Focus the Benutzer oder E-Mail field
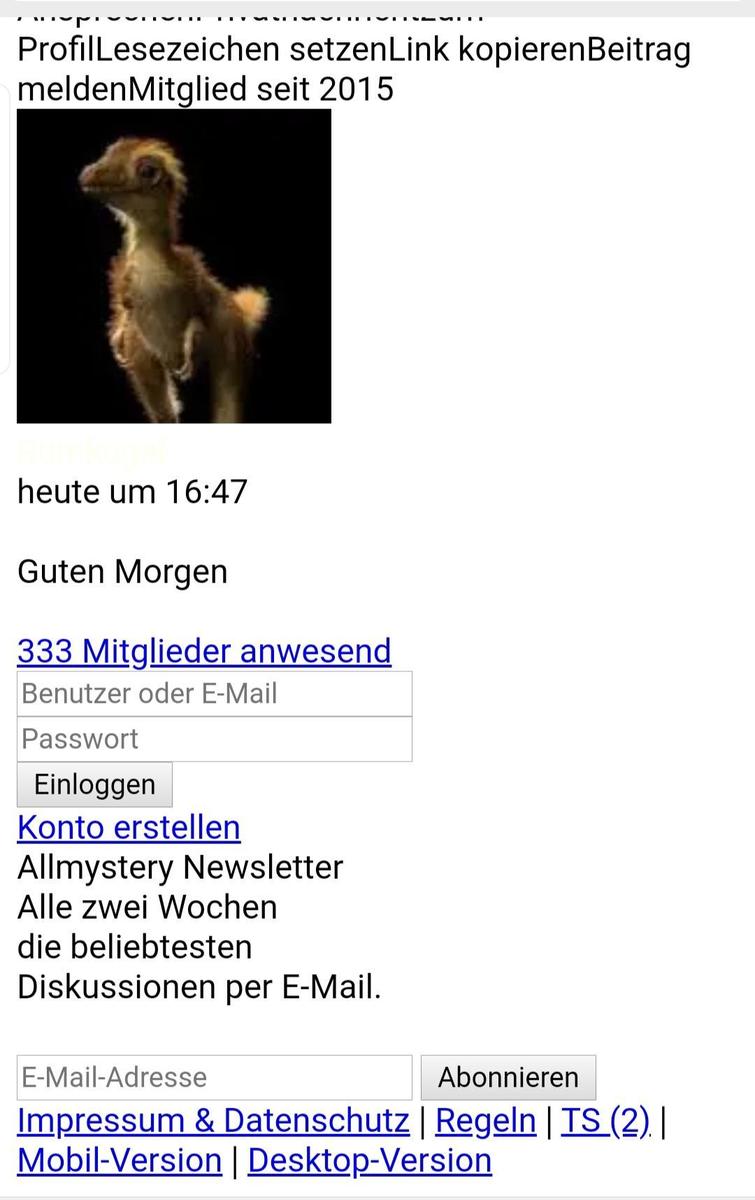The width and height of the screenshot is (755, 1200). (x=214, y=693)
